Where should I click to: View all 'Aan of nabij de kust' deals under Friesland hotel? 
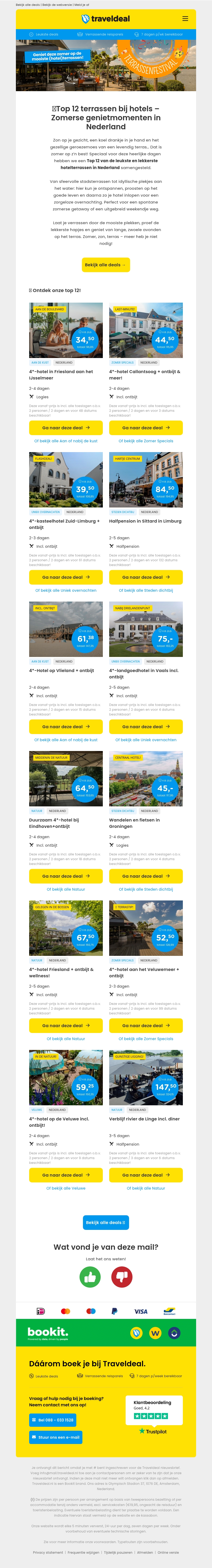tap(66, 441)
